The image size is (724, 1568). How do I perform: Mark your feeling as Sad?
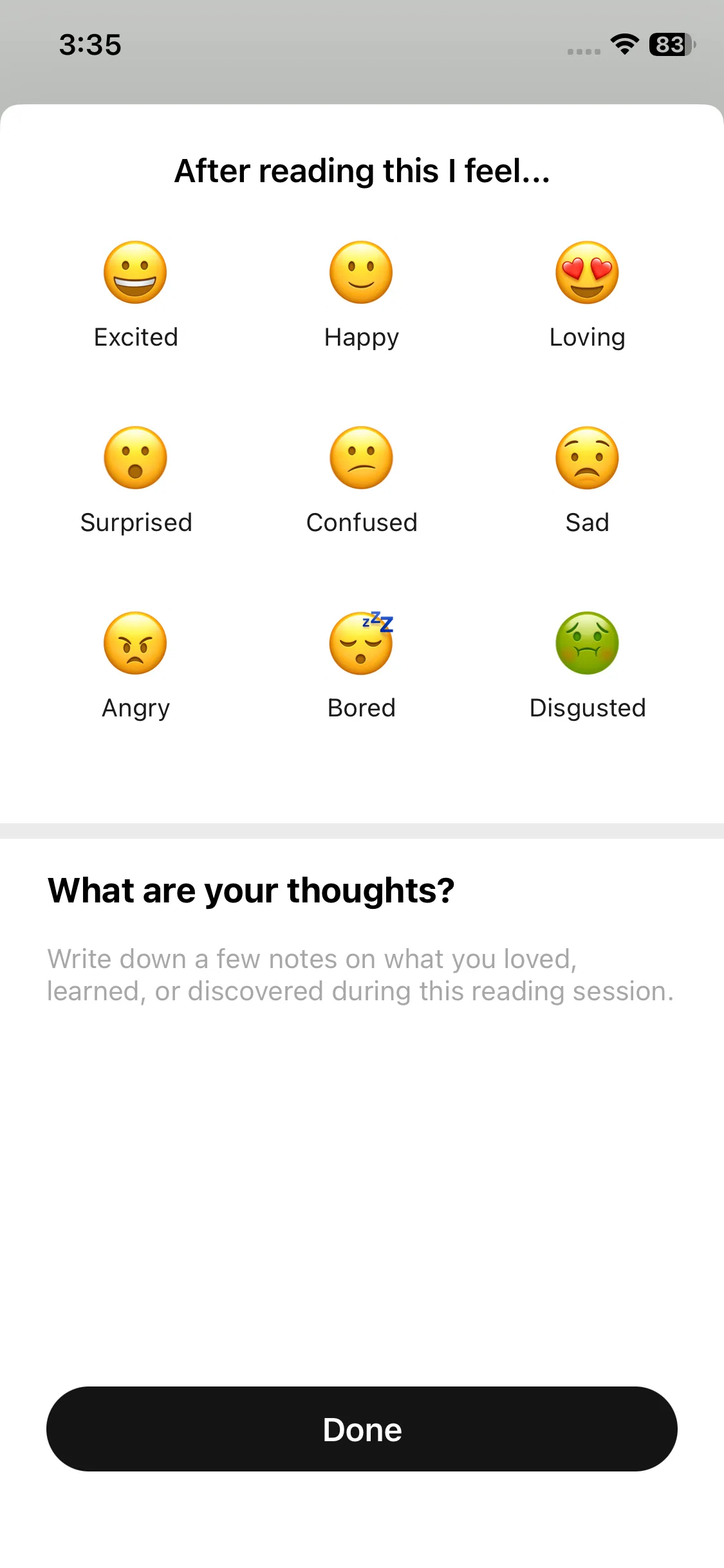click(x=587, y=458)
